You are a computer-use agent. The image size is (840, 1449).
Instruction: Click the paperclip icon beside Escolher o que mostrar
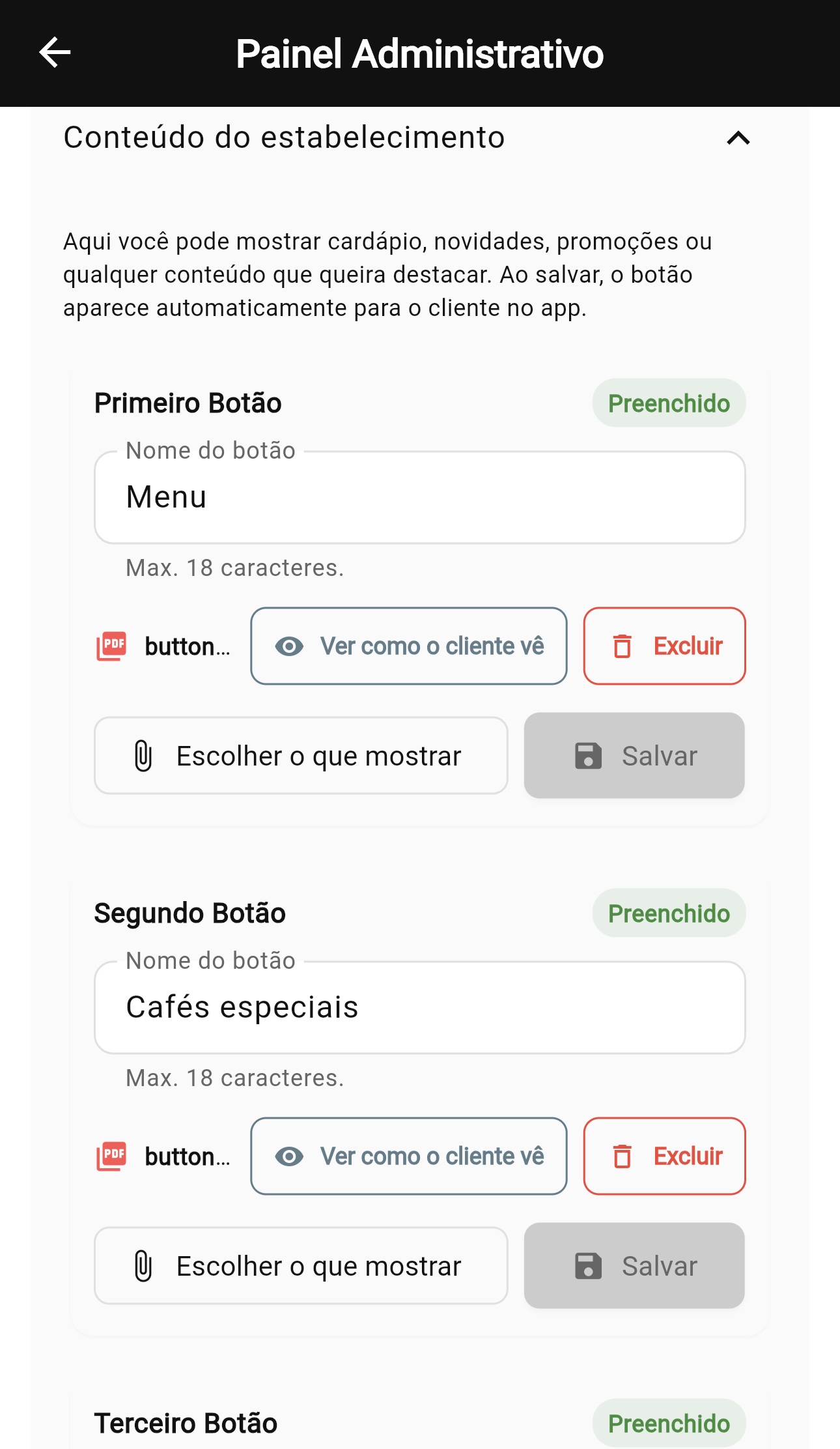143,756
